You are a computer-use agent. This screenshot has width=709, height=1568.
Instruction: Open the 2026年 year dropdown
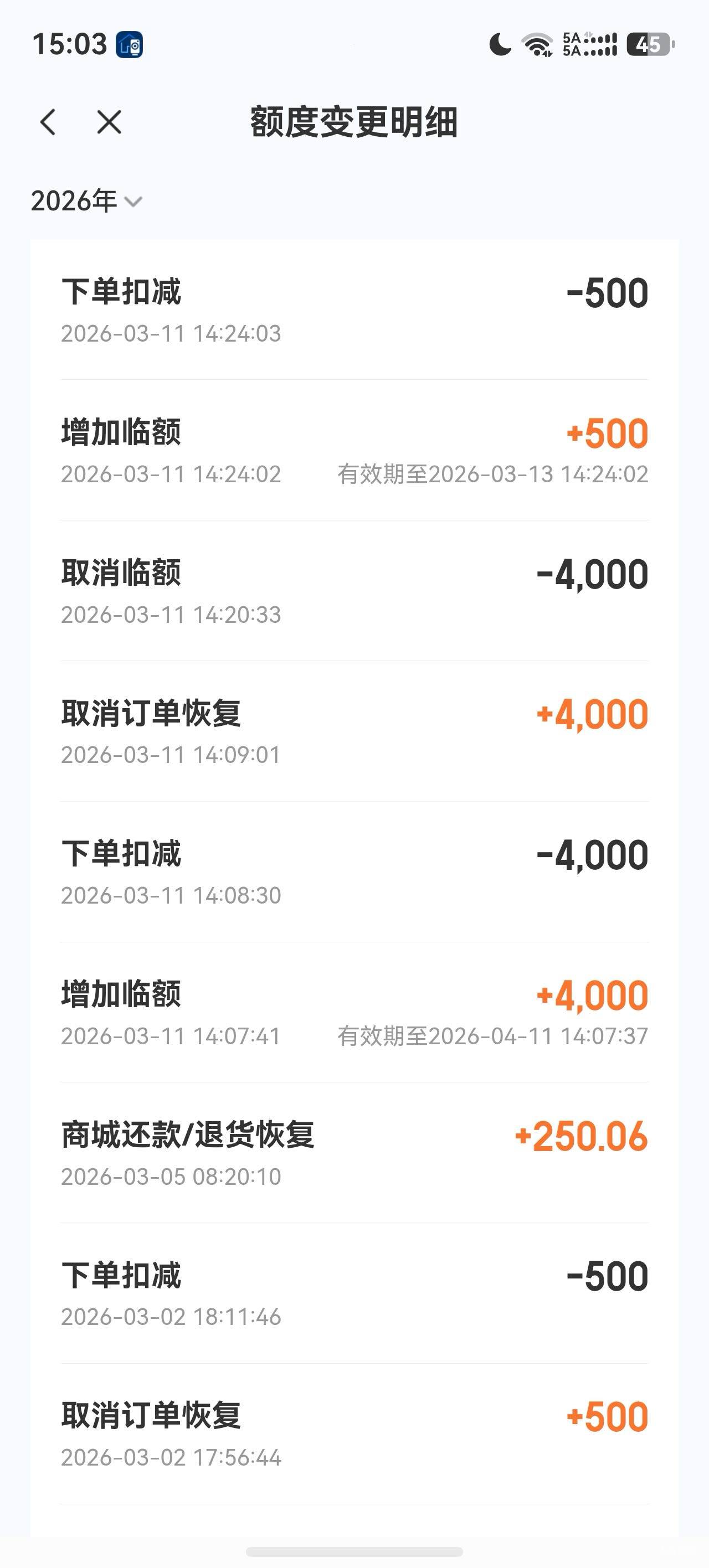[86, 201]
